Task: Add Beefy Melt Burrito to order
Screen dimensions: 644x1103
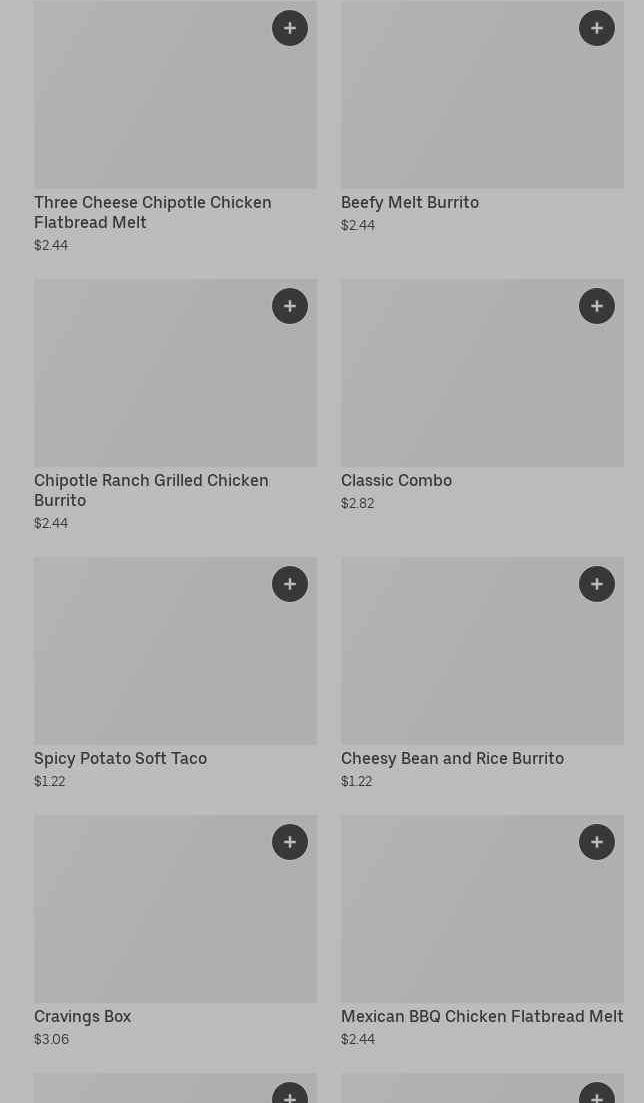Action: pyautogui.click(x=597, y=28)
